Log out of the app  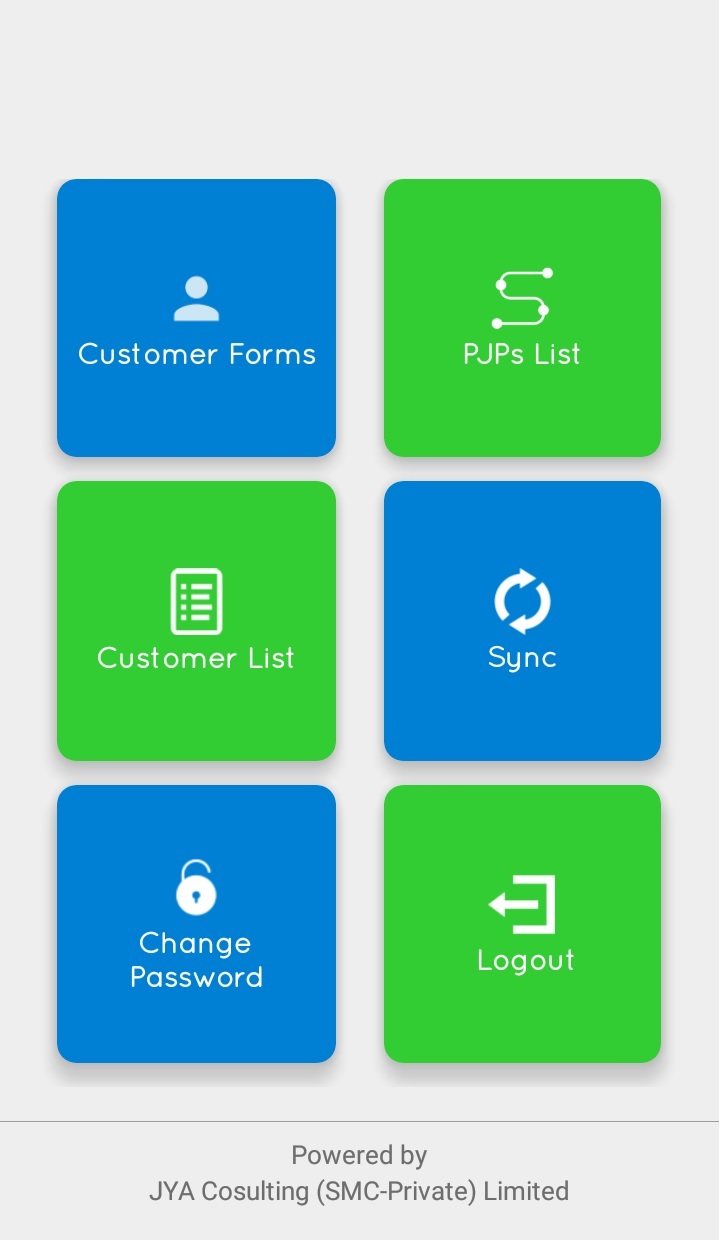click(x=522, y=924)
